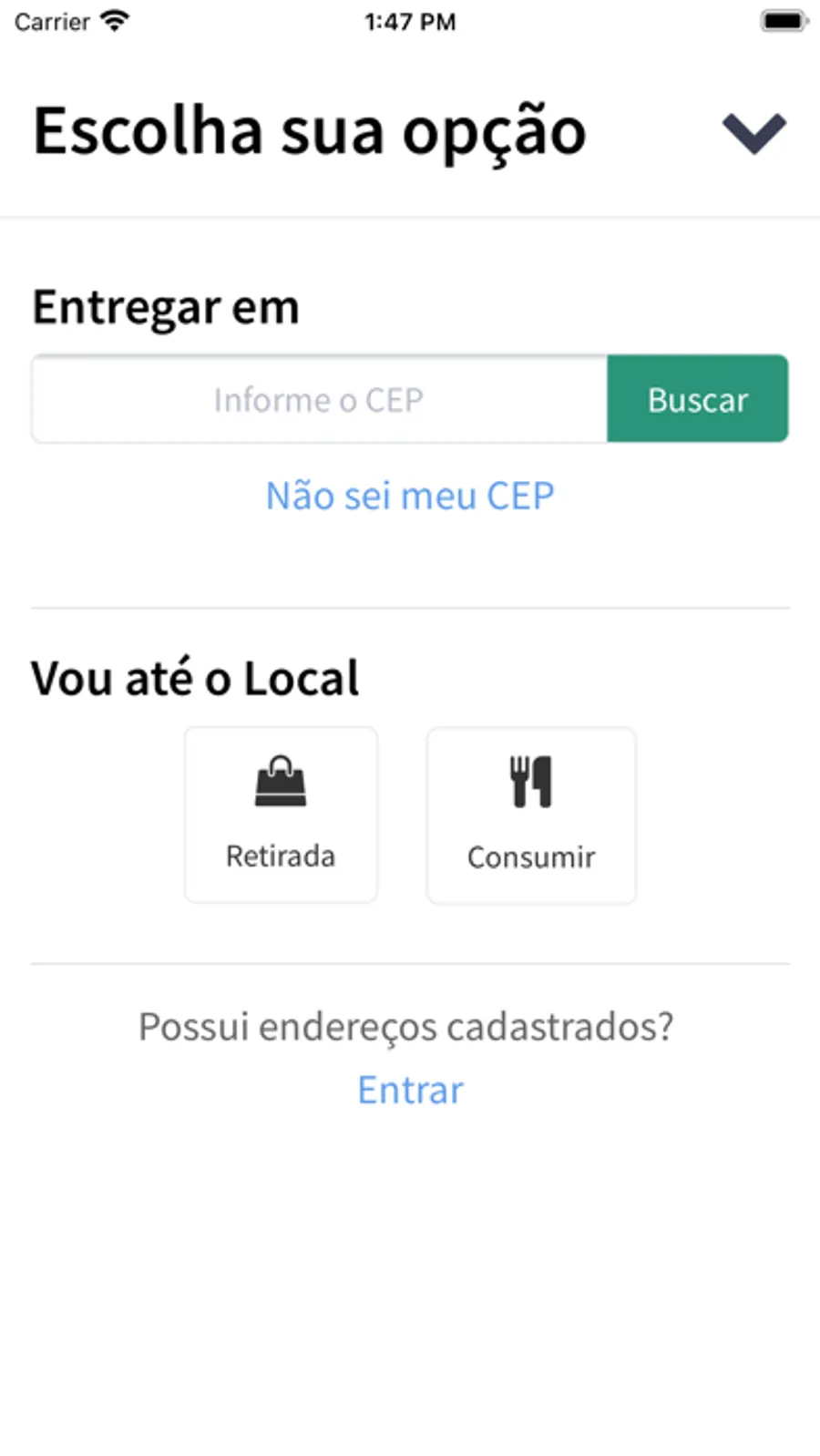The image size is (820, 1456).
Task: Collapse the panel with the chevron icon
Action: pos(754,133)
